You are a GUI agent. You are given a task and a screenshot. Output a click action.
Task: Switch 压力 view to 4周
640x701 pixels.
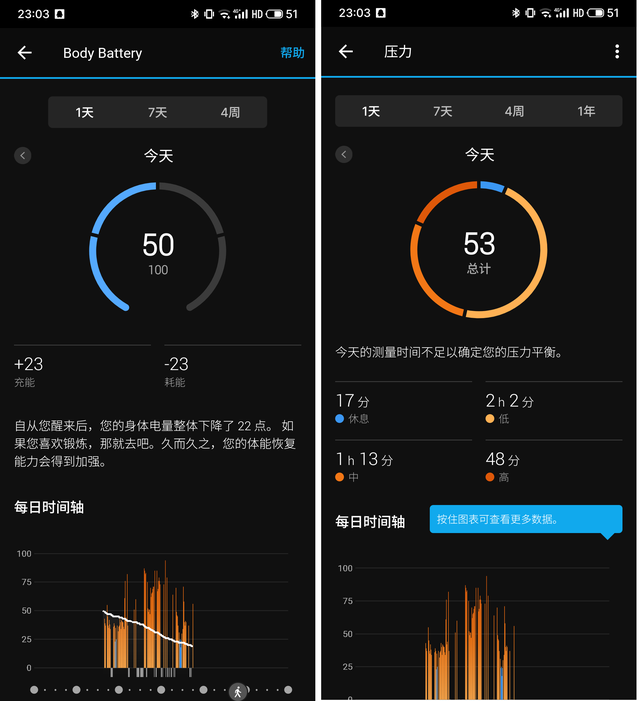click(514, 111)
